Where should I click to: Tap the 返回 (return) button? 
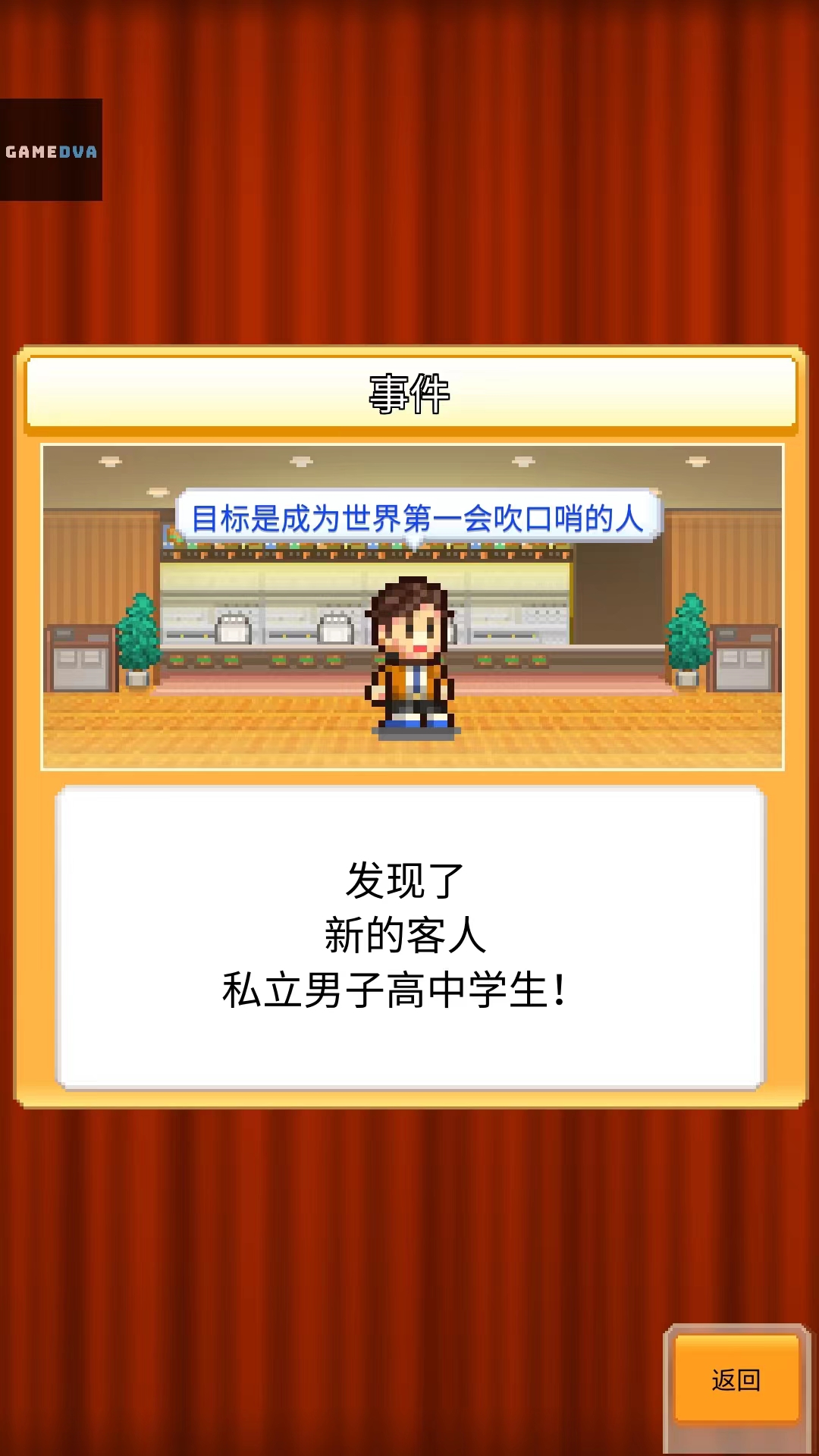pyautogui.click(x=736, y=1379)
